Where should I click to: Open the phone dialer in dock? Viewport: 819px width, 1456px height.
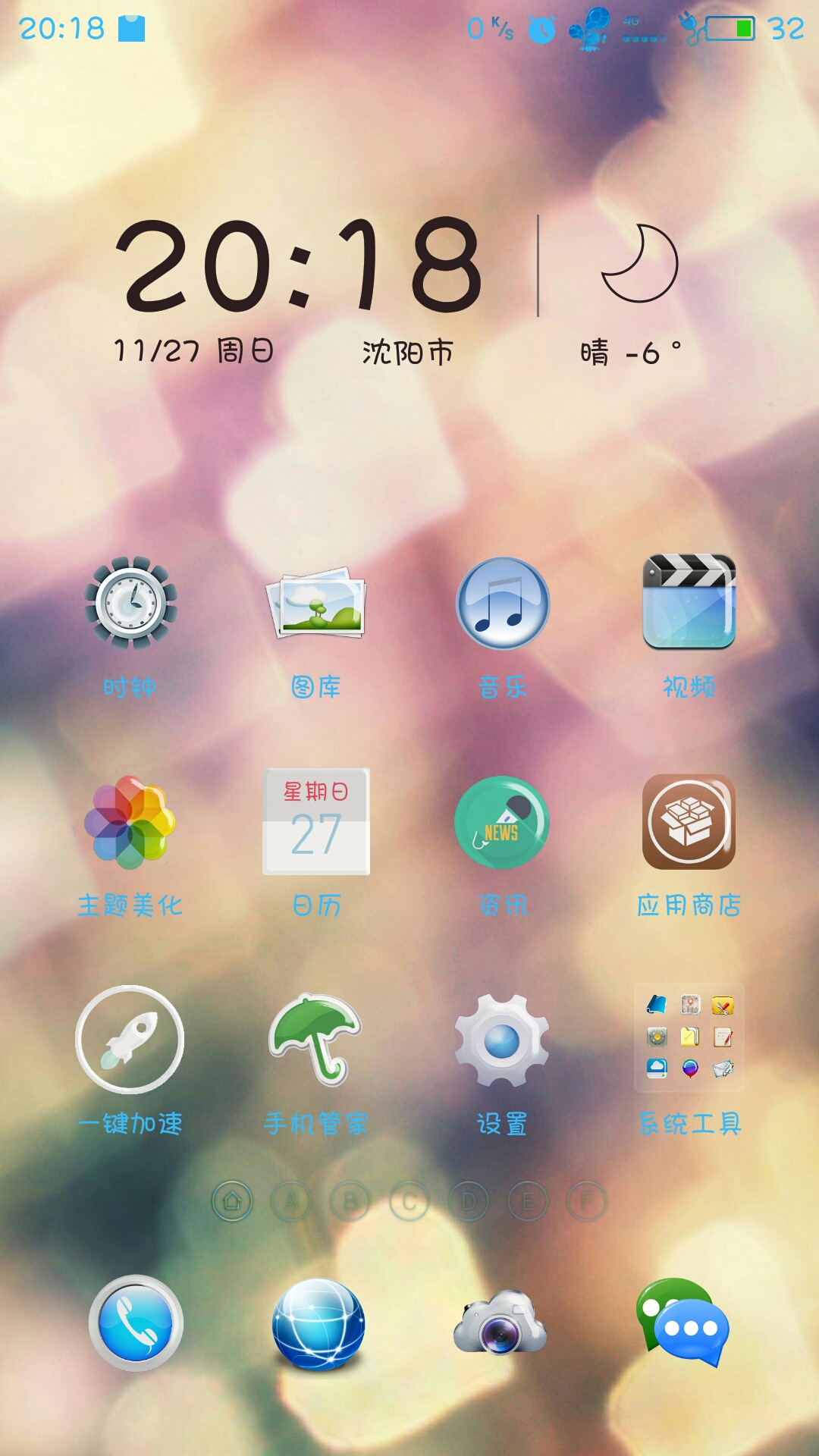136,1323
